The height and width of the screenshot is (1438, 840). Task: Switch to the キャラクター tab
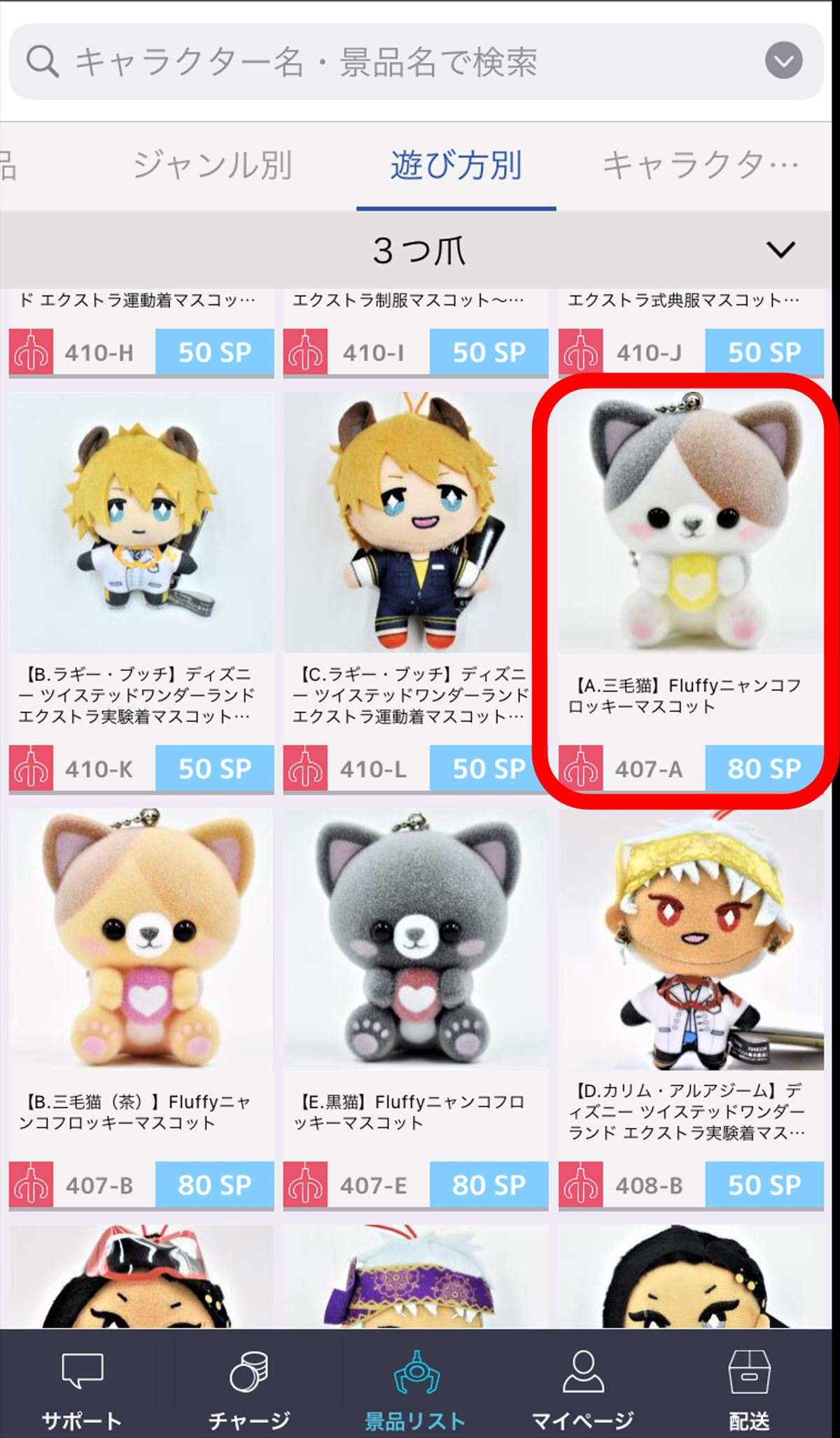(x=700, y=166)
